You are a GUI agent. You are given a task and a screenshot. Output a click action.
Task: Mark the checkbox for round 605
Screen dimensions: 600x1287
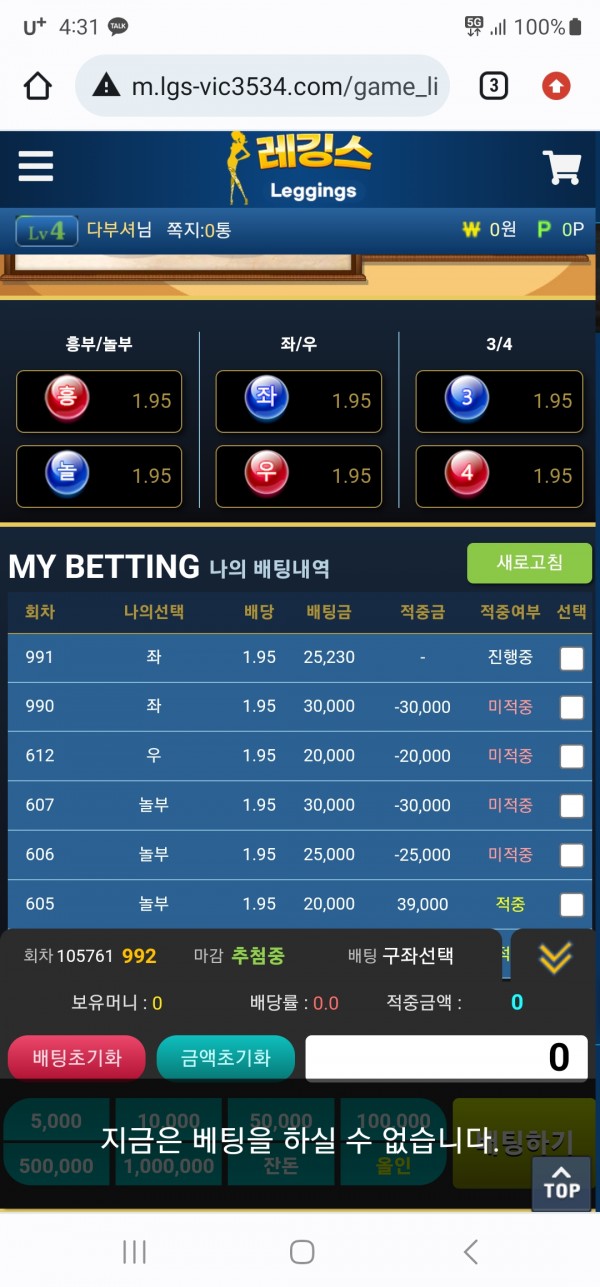[x=571, y=904]
